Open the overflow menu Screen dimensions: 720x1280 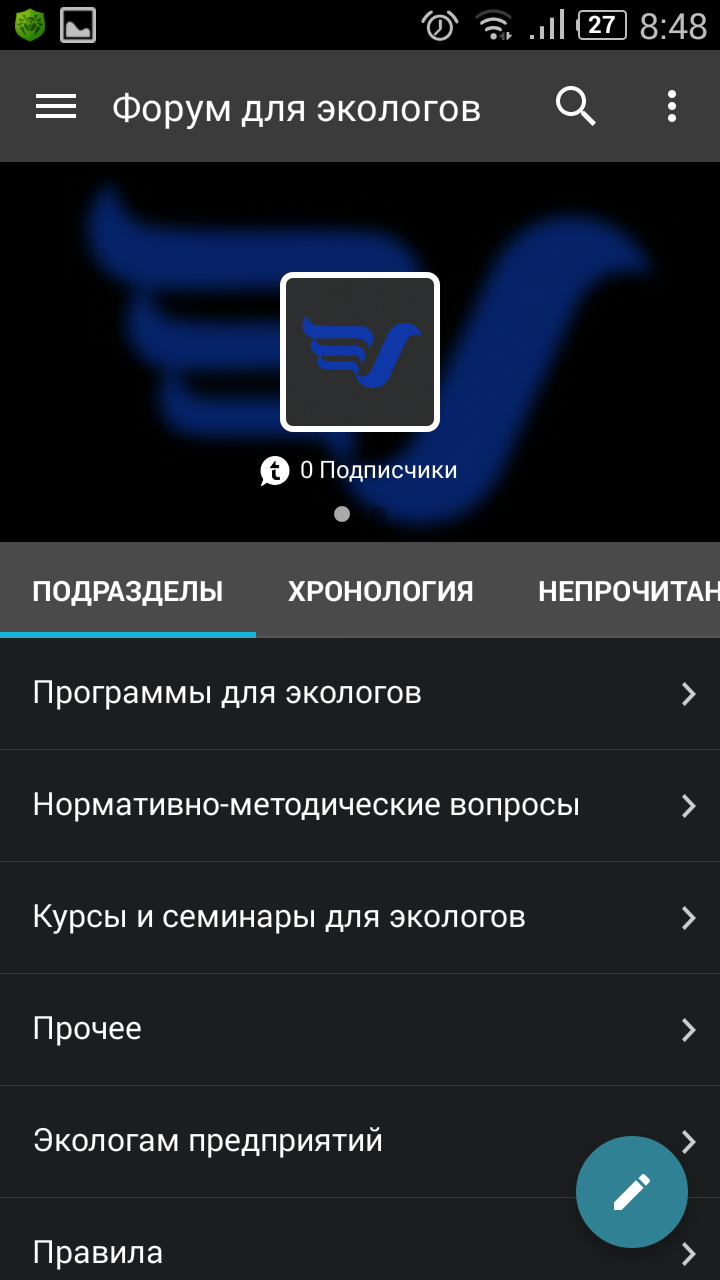pyautogui.click(x=671, y=106)
